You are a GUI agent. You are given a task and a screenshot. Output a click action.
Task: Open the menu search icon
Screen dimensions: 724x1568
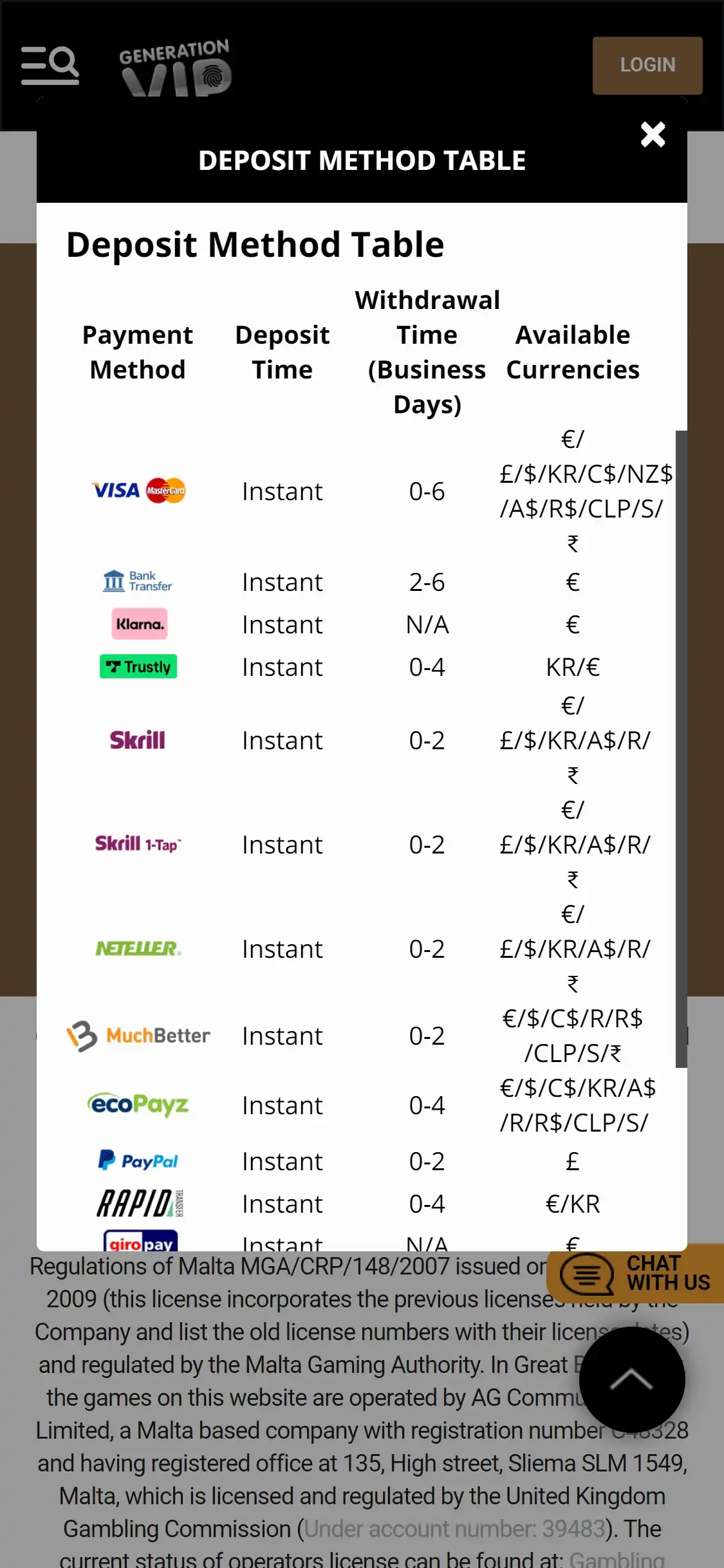tap(50, 65)
